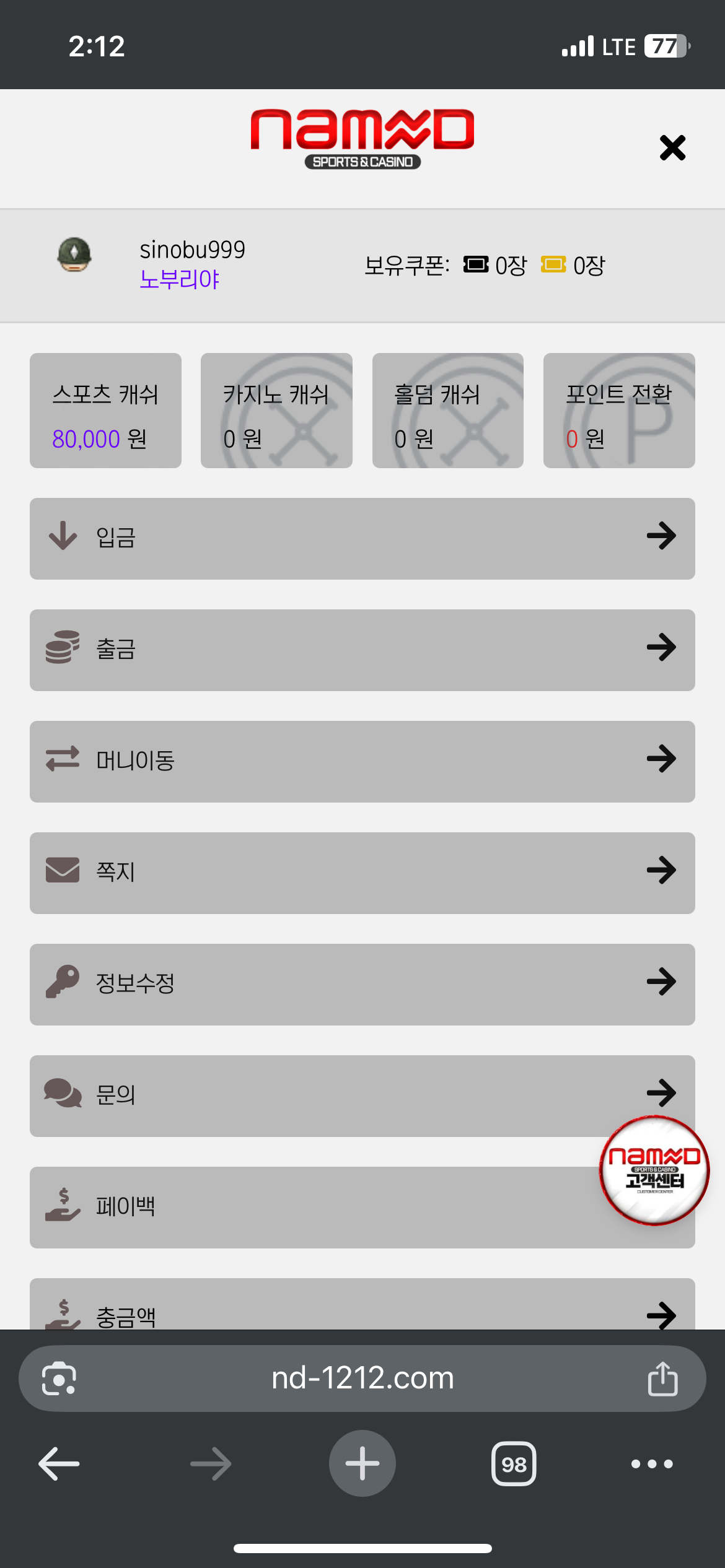The image size is (725, 1568).
Task: Select the 포인트 전환 card
Action: (x=618, y=411)
